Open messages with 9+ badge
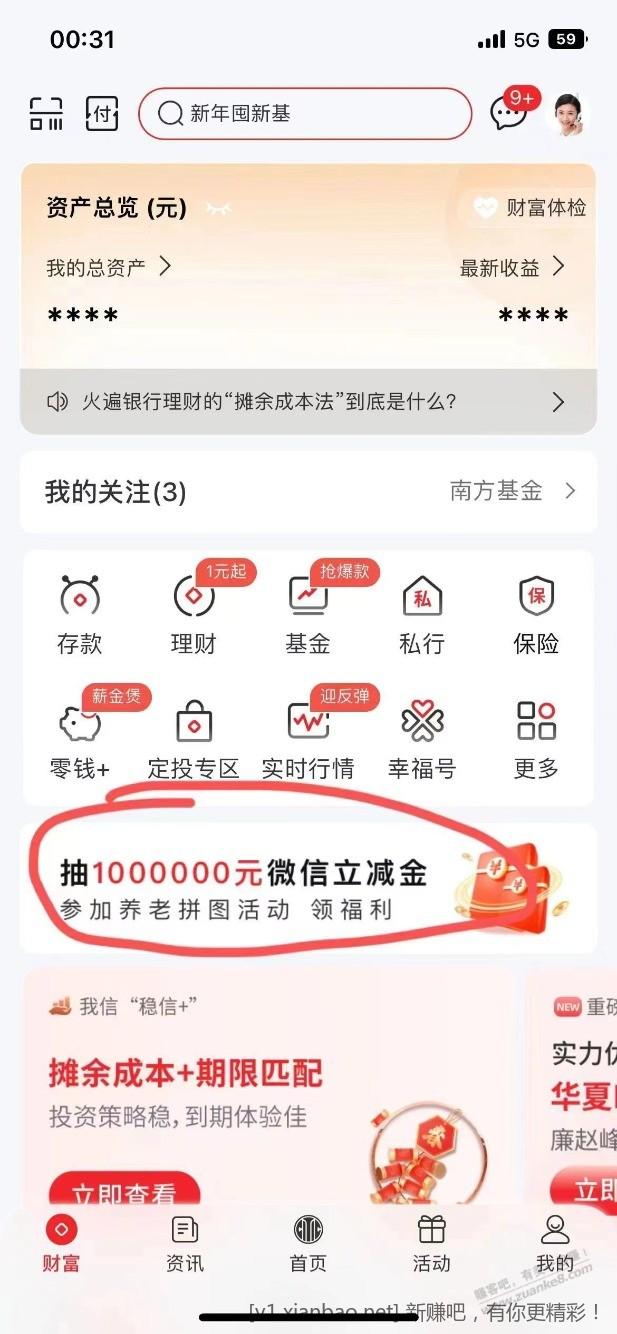Viewport: 617px width, 1334px height. (x=509, y=113)
